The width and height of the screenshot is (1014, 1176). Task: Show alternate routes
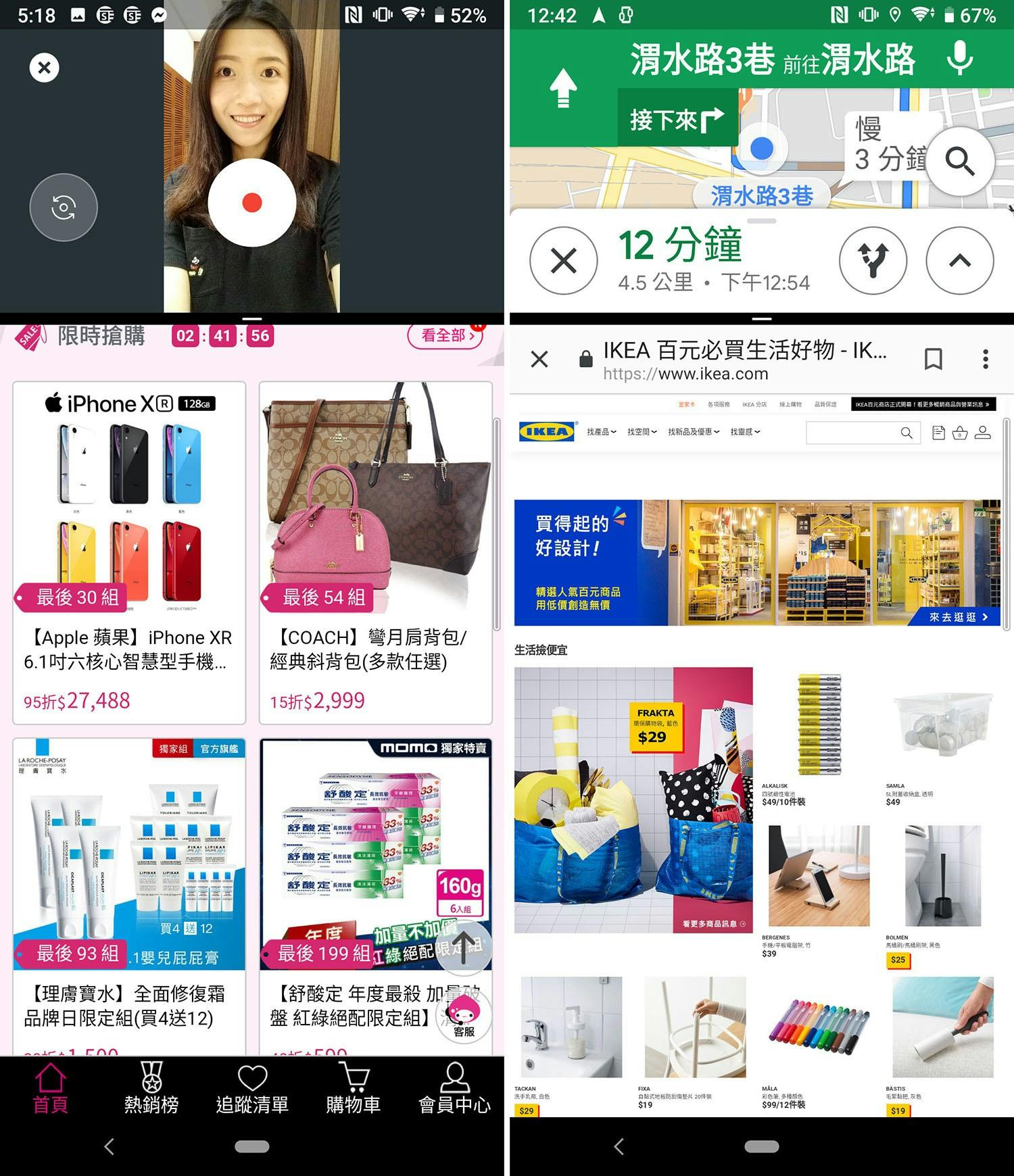(x=872, y=261)
